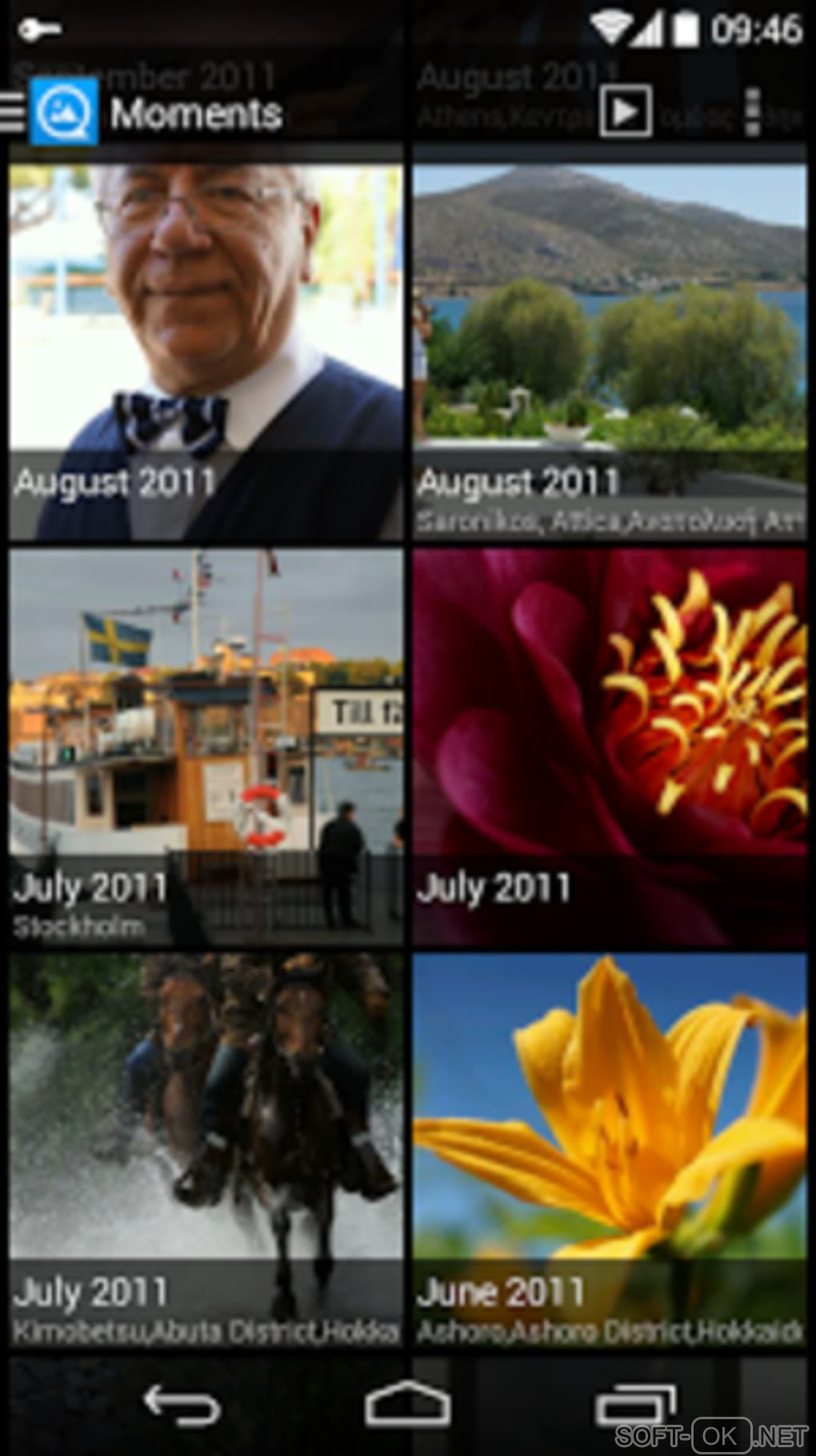Open the July 2011 Kimobetsu moment
816x1456 pixels.
(206, 1149)
